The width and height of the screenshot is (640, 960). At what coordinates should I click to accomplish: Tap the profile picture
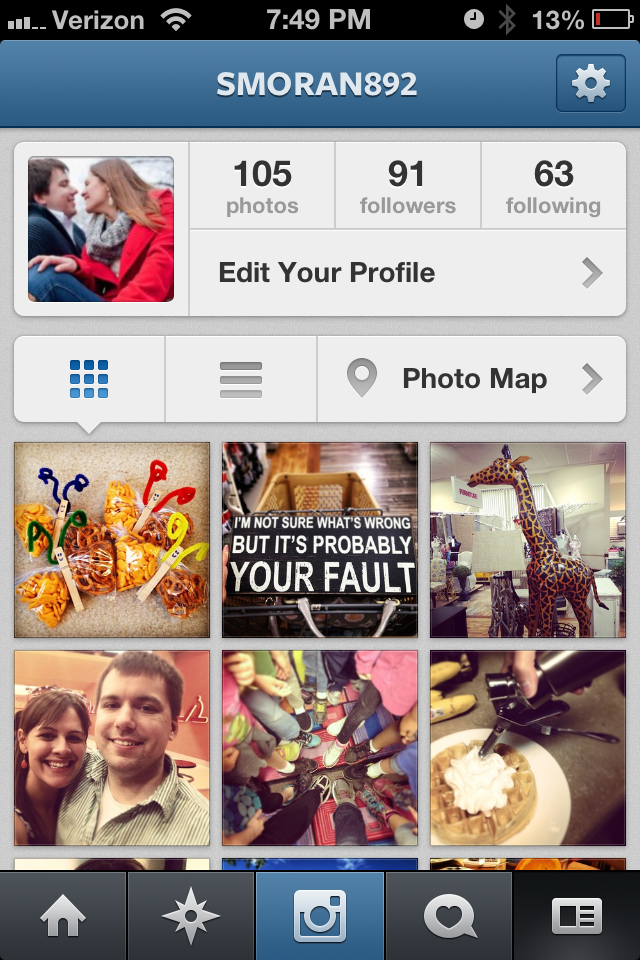pos(101,229)
